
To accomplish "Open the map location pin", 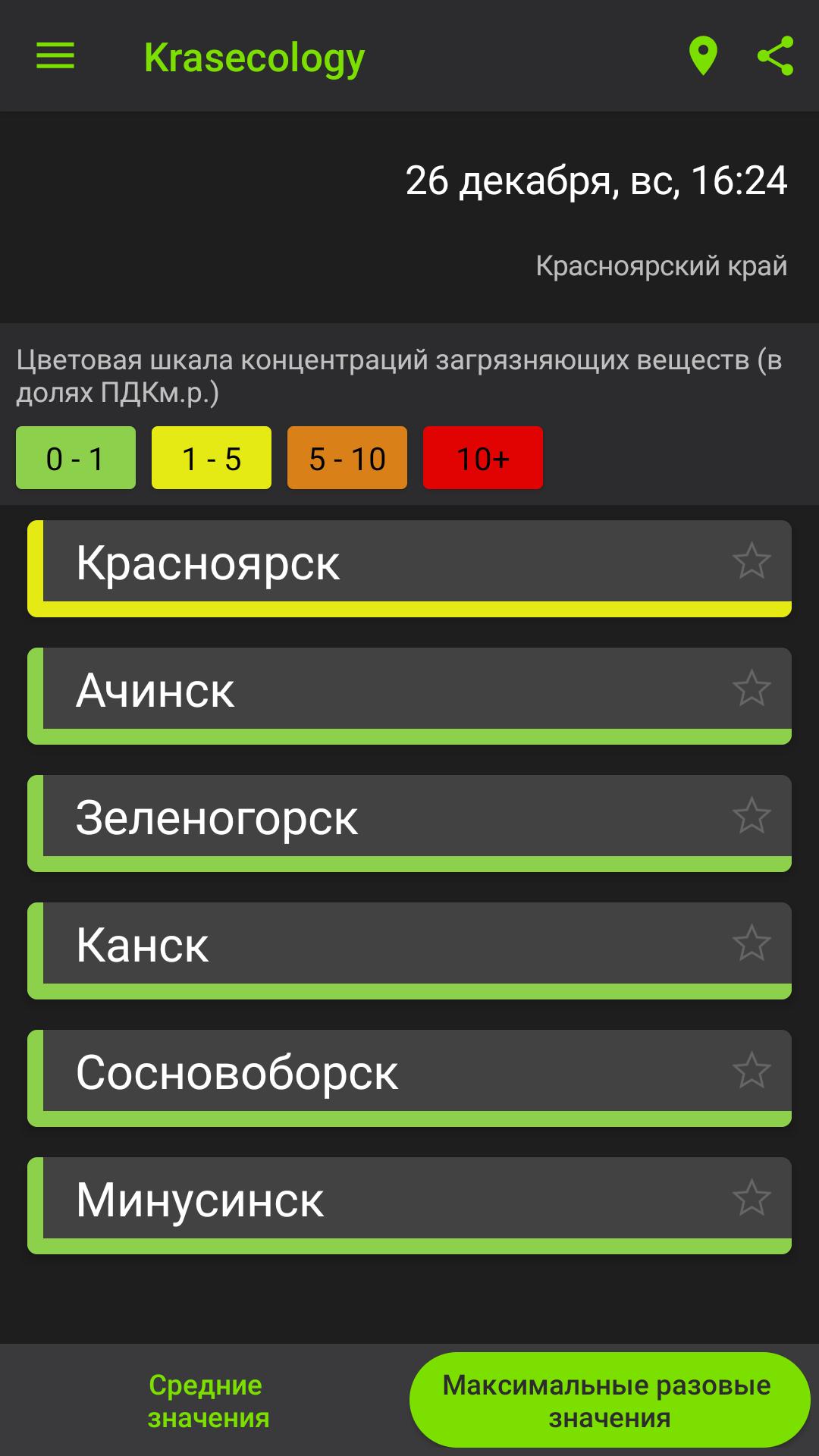I will (703, 56).
